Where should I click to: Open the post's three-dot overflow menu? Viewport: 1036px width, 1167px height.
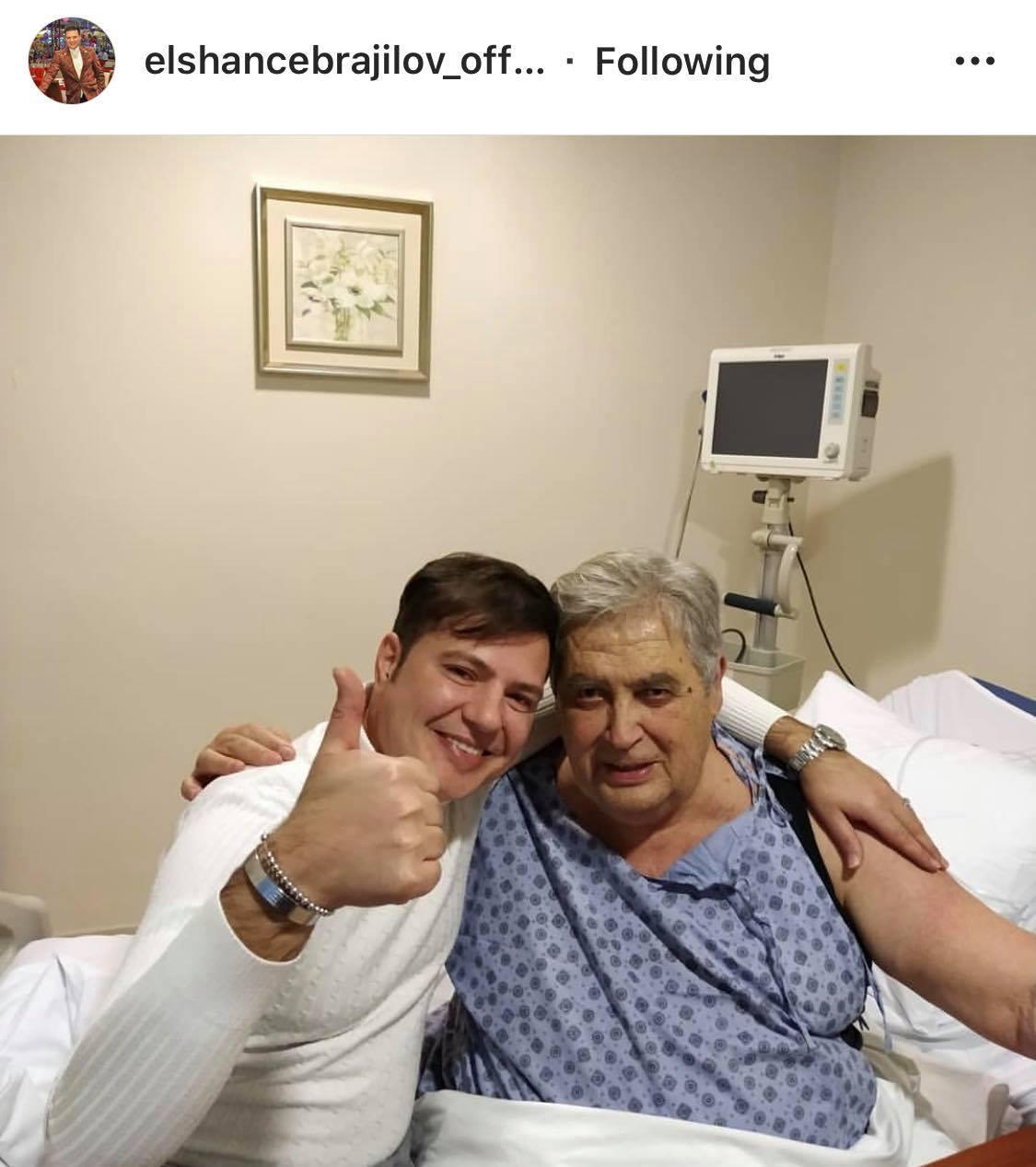click(x=974, y=62)
